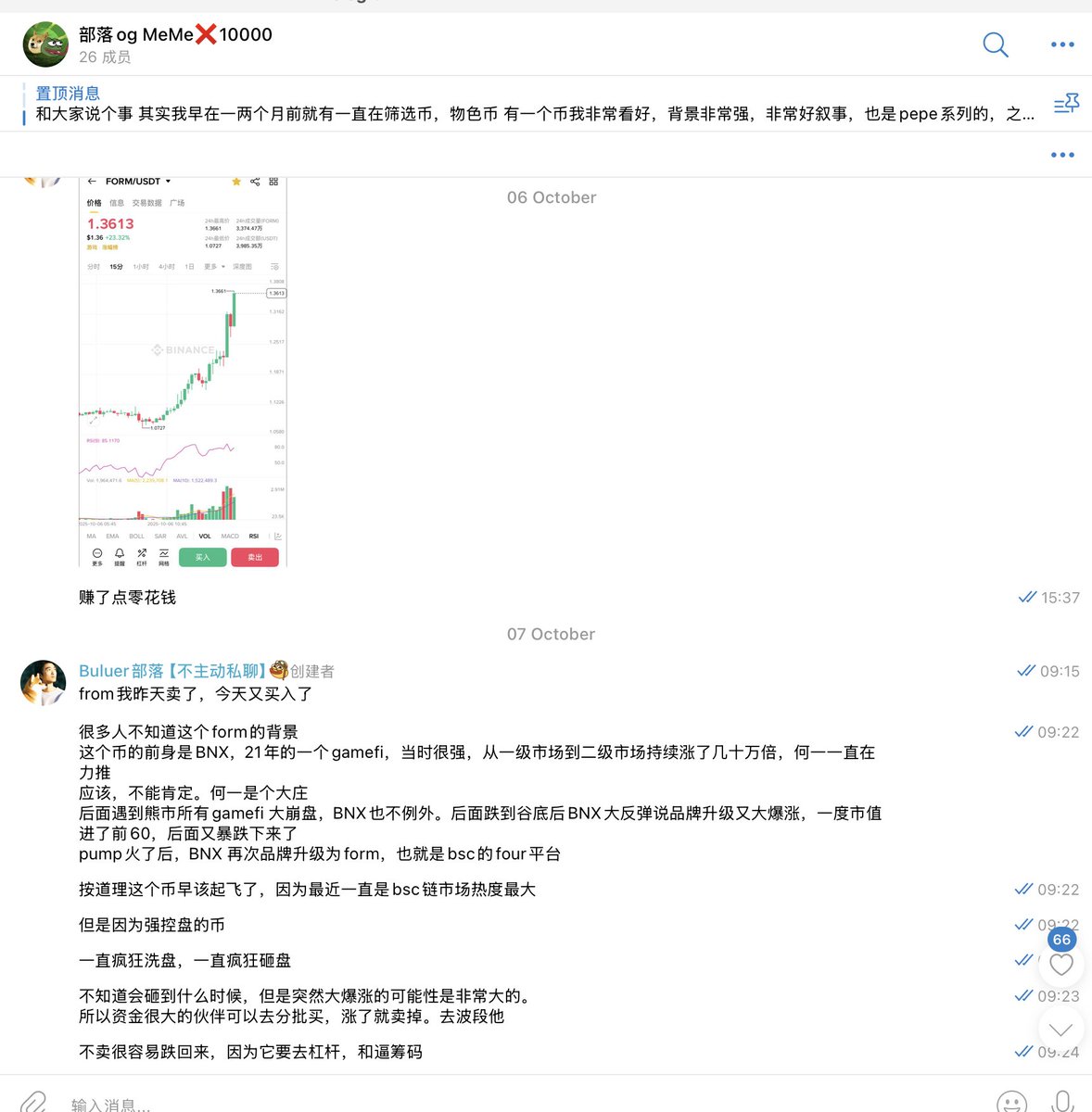This screenshot has width=1092, height=1112.
Task: Jump to the latest messages with down arrow
Action: pos(1061,1029)
